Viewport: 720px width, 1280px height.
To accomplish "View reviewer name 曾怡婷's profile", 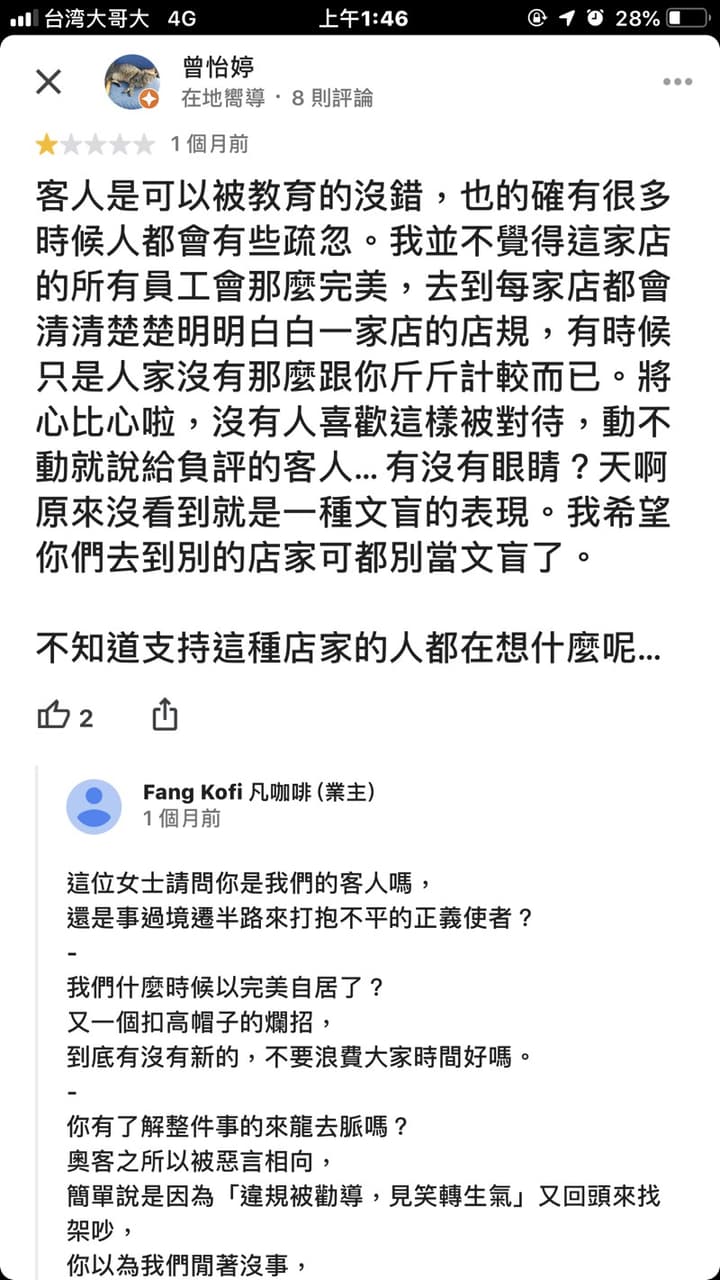I will click(x=218, y=67).
